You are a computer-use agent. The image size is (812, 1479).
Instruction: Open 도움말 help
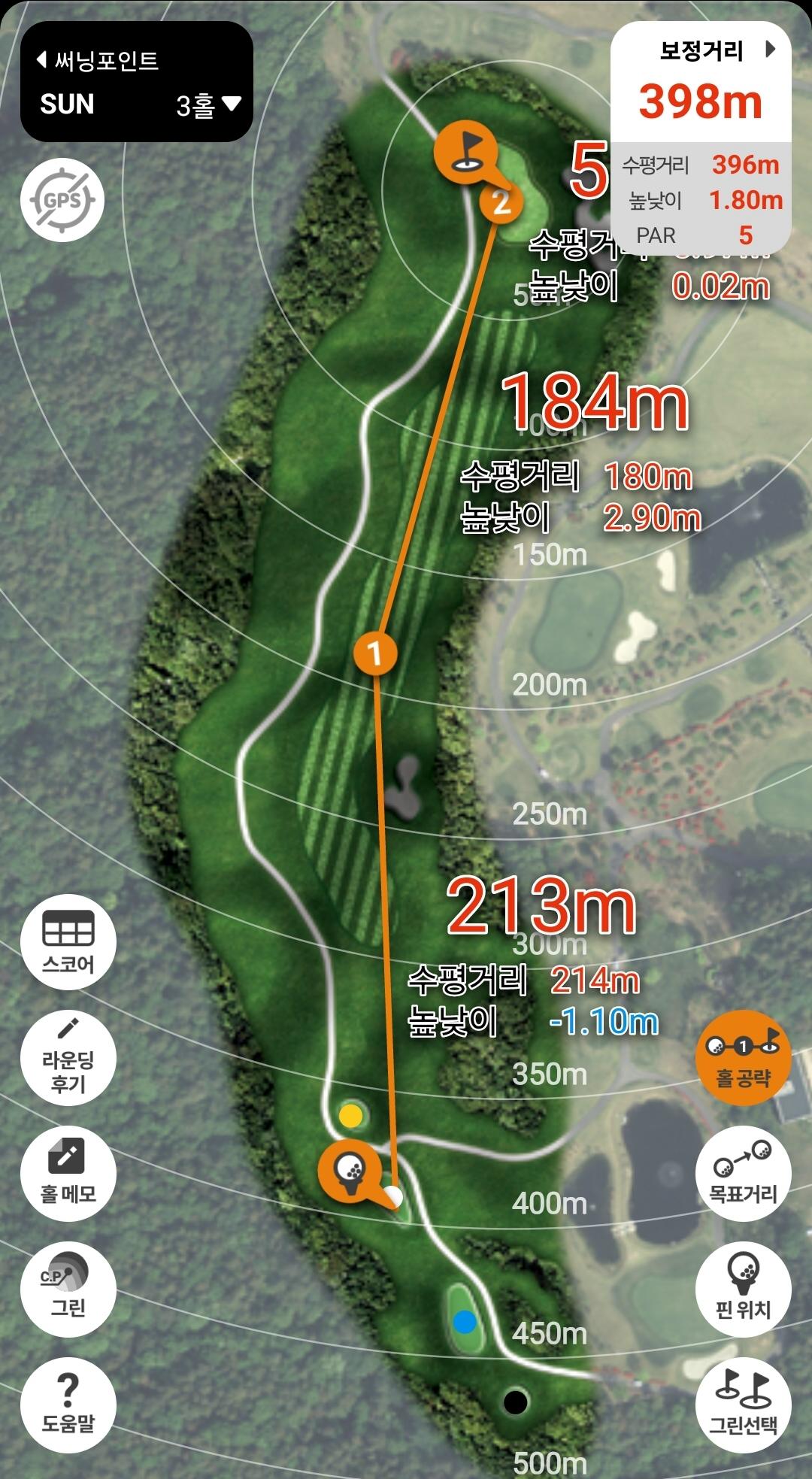tap(68, 1405)
